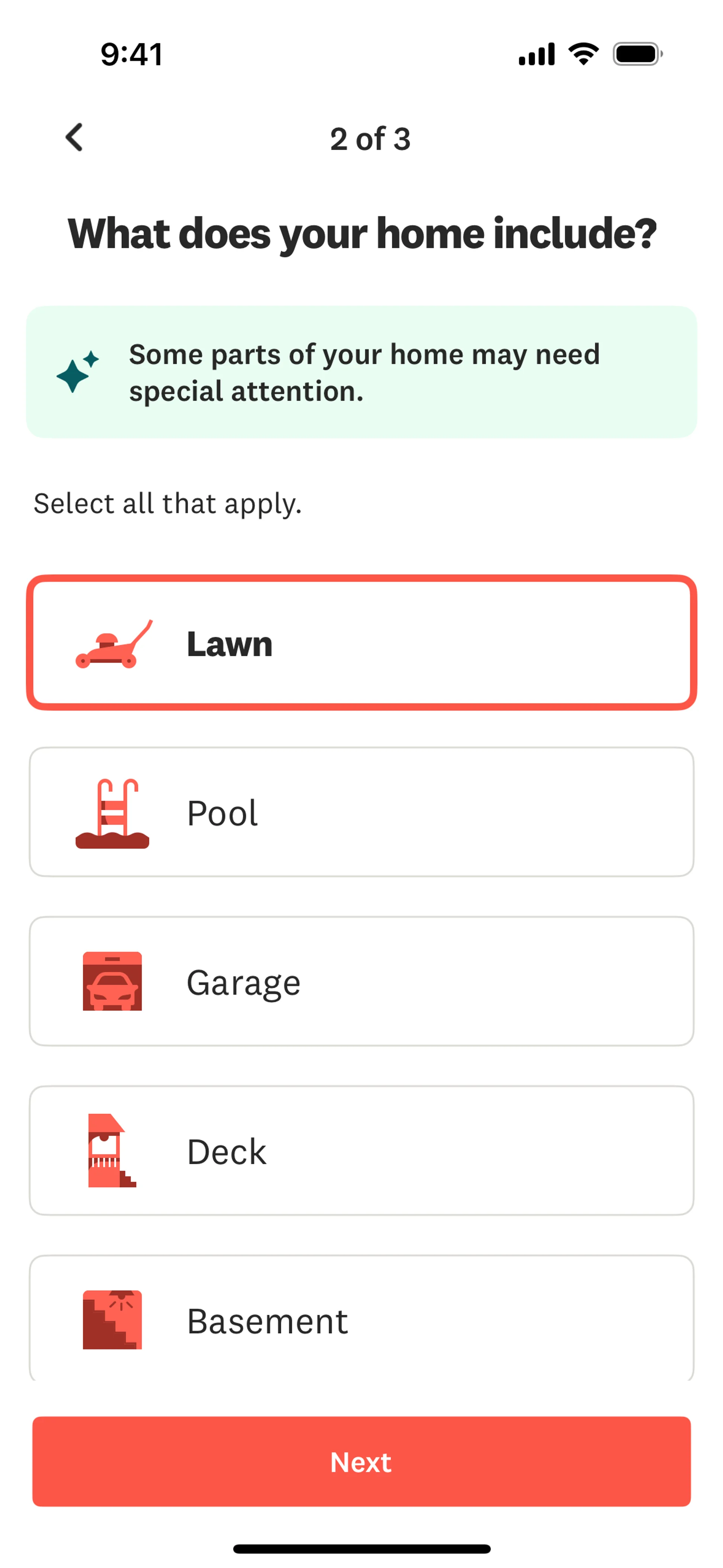This screenshot has width=723, height=1568.
Task: Add Basement to your home features
Action: tap(361, 1320)
